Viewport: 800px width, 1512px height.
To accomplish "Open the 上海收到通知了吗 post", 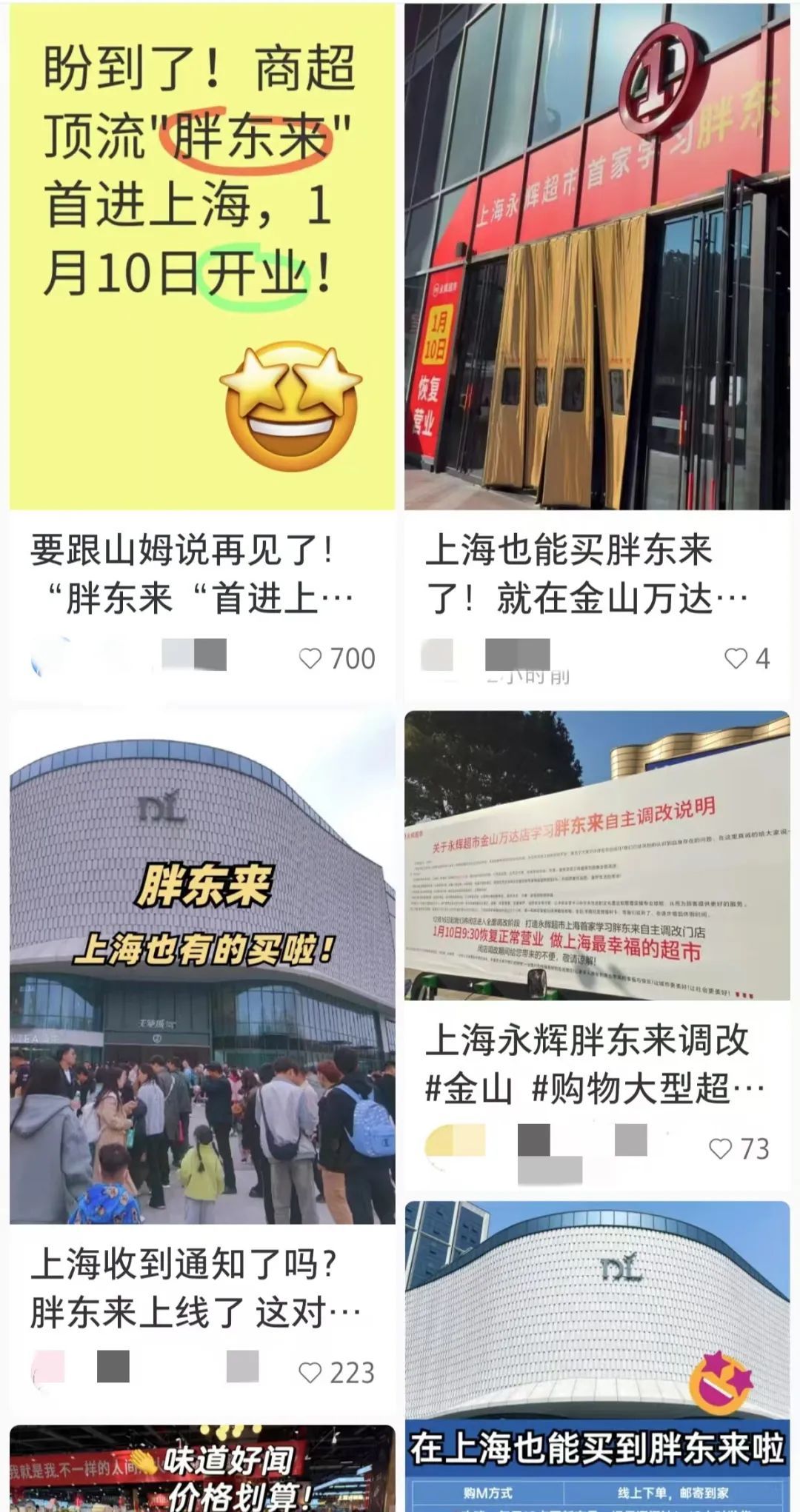I will coord(201,963).
